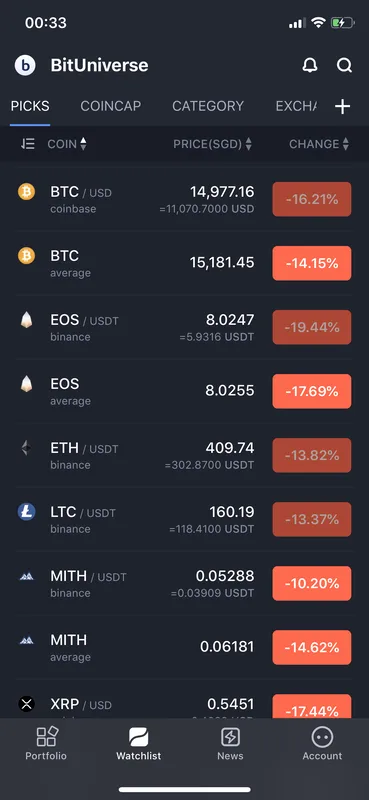
Task: Open the EOS / USDT binance row
Action: (184, 327)
